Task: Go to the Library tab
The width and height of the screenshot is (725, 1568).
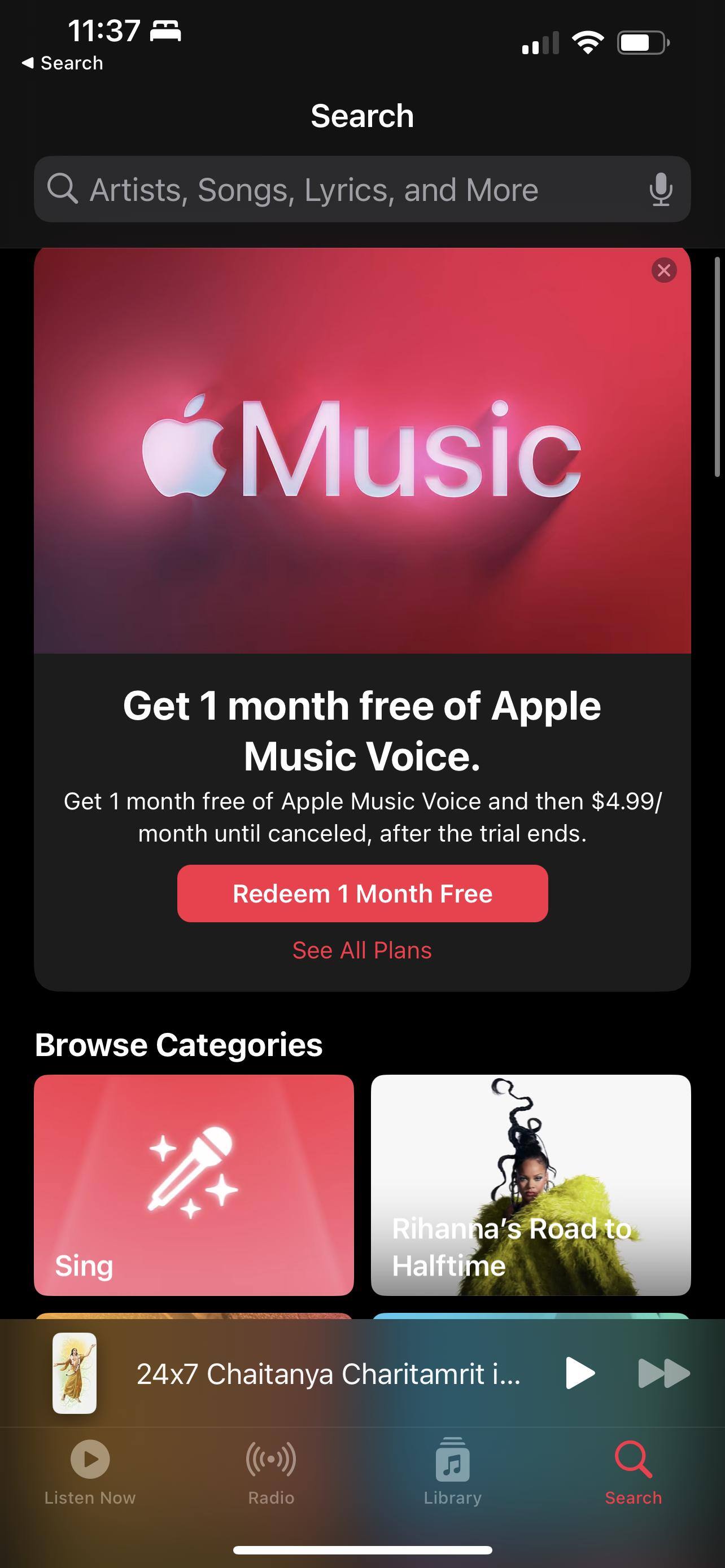Action: pyautogui.click(x=452, y=1470)
